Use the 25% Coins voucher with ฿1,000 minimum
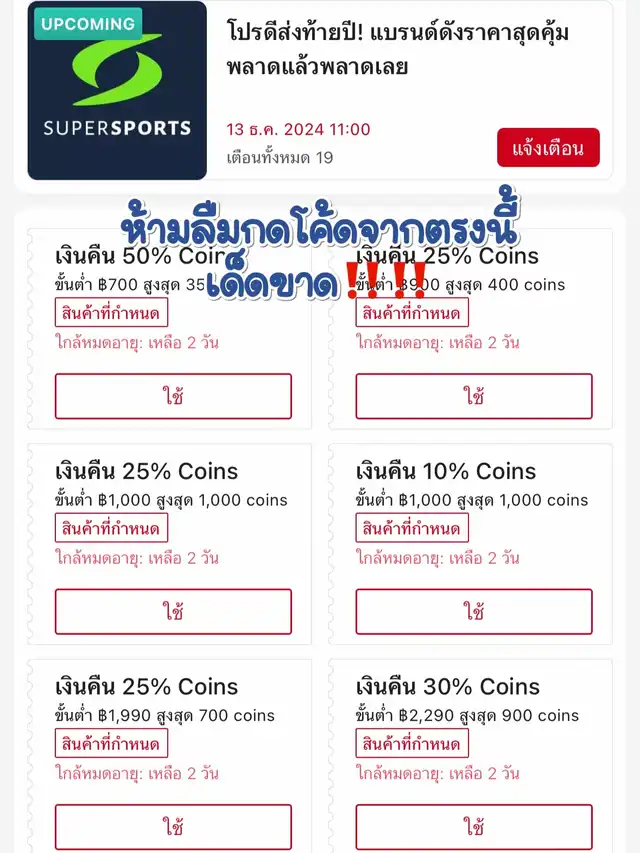 173,611
